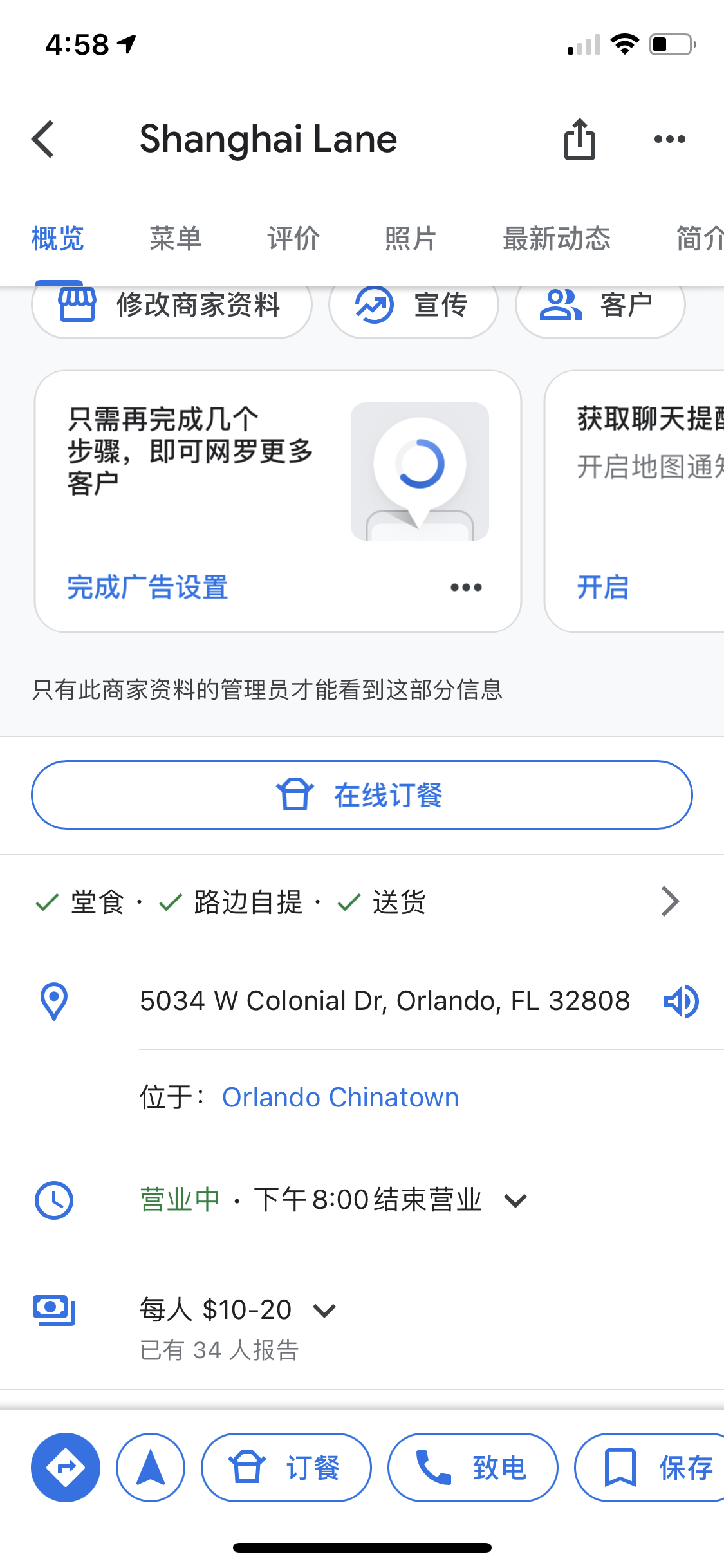Tap the 在线订餐 button
This screenshot has width=724, height=1568.
[362, 795]
